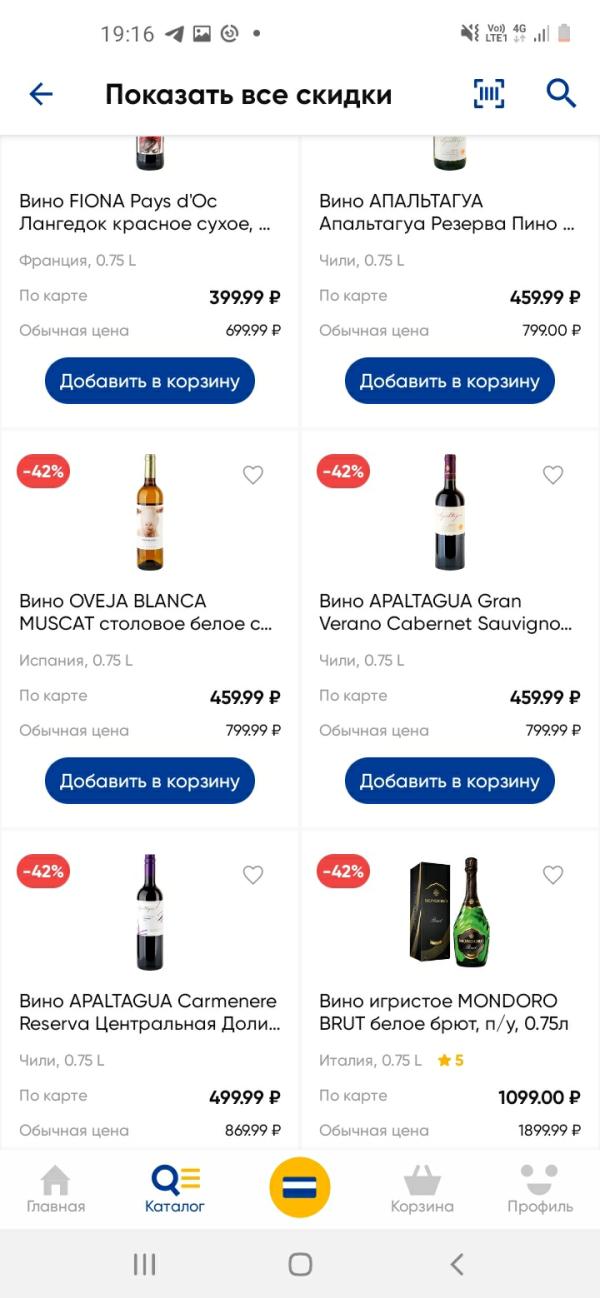Select the Каталог tab
This screenshot has height=1298, width=600.
(x=175, y=1189)
